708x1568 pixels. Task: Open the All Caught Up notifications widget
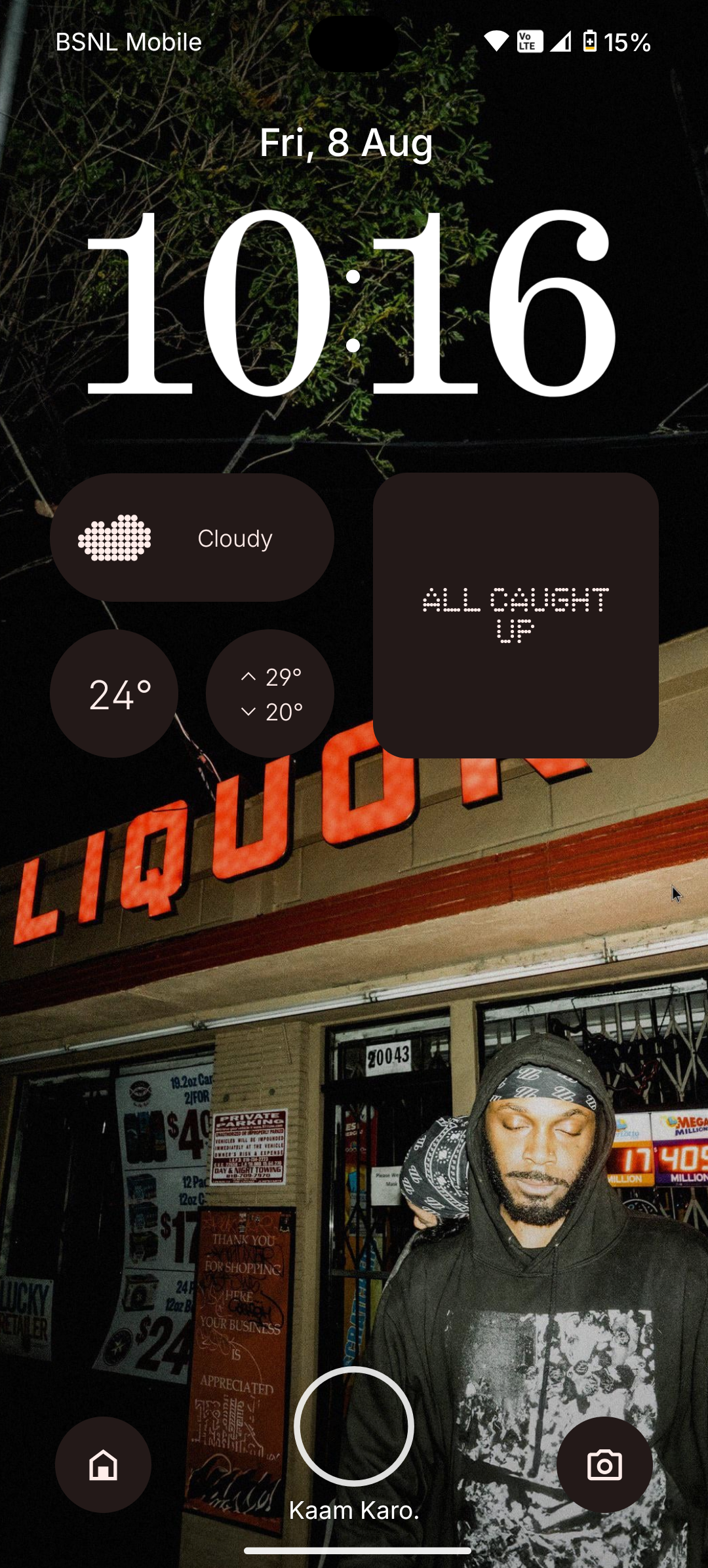pyautogui.click(x=515, y=615)
